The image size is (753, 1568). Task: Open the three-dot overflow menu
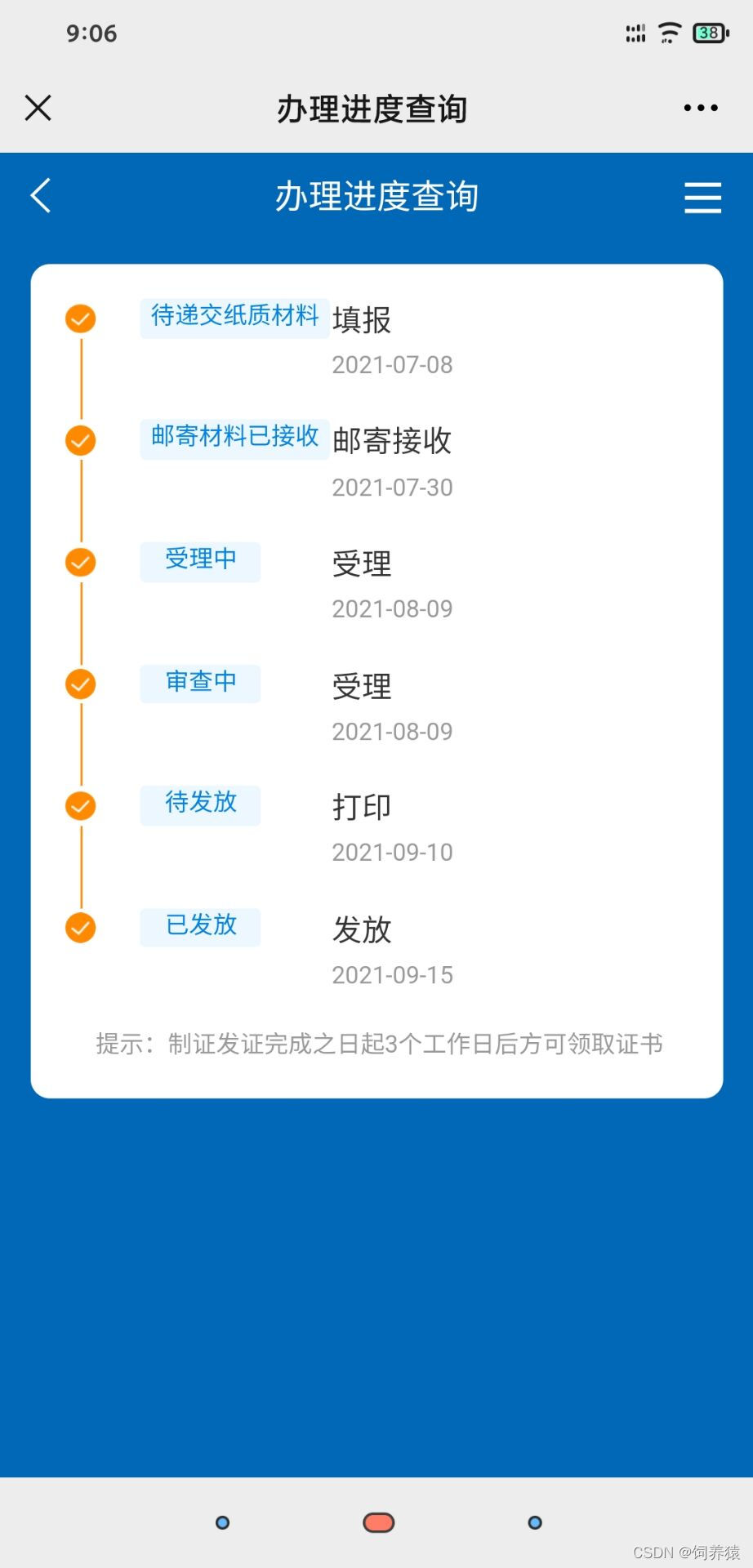click(701, 108)
